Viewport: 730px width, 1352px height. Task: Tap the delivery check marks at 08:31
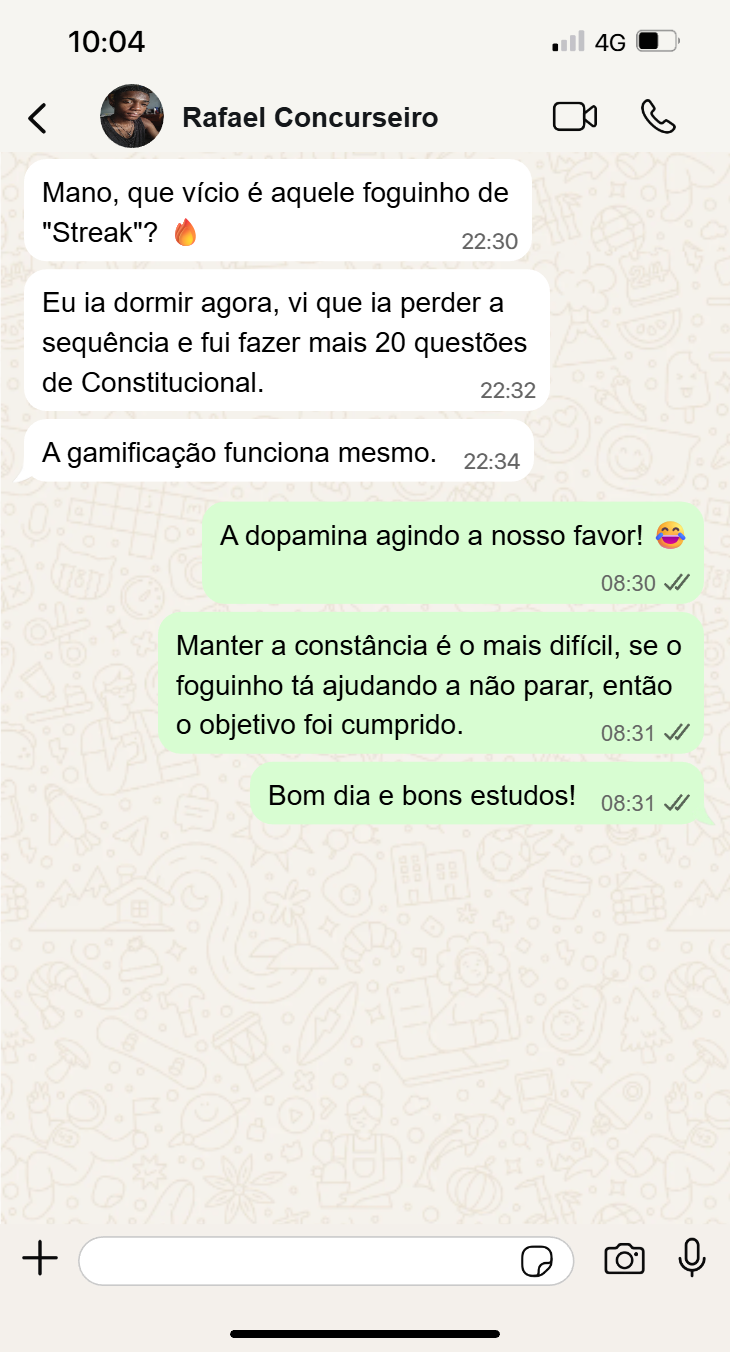(677, 732)
